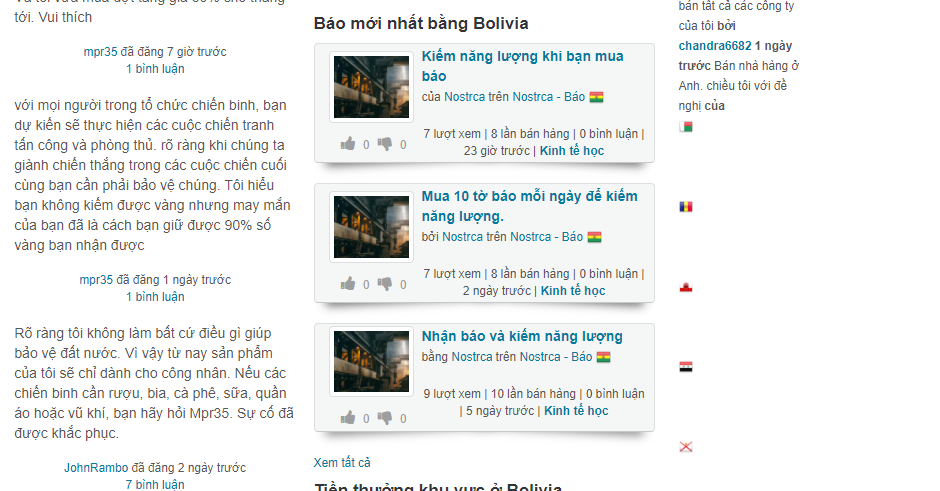Screen dimensions: 940x491
Task: Open thumbnail of 'Nhận báo và kiếm năng lượng'
Action: coord(371,361)
